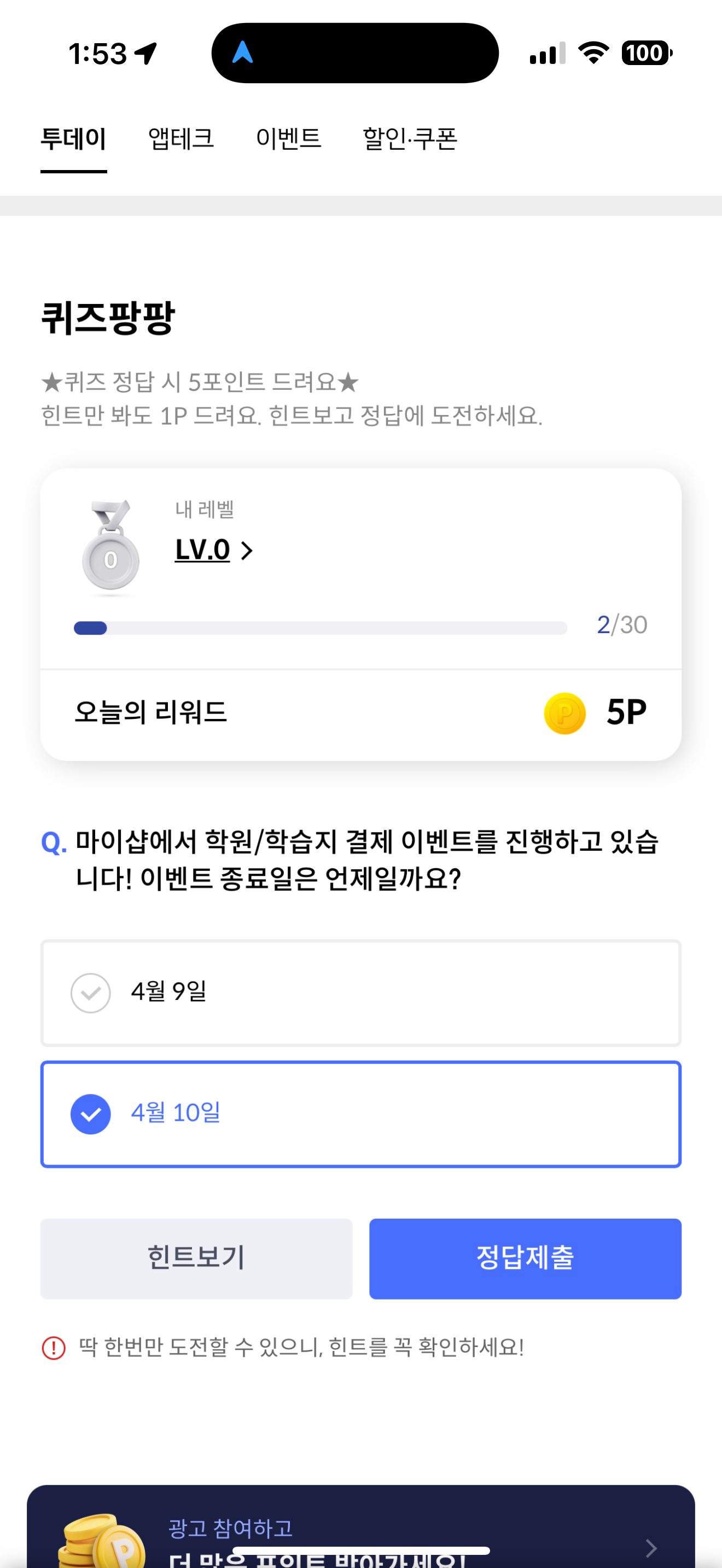Submit answer with 정답제출
Viewport: 722px width, 1568px height.
(526, 1258)
